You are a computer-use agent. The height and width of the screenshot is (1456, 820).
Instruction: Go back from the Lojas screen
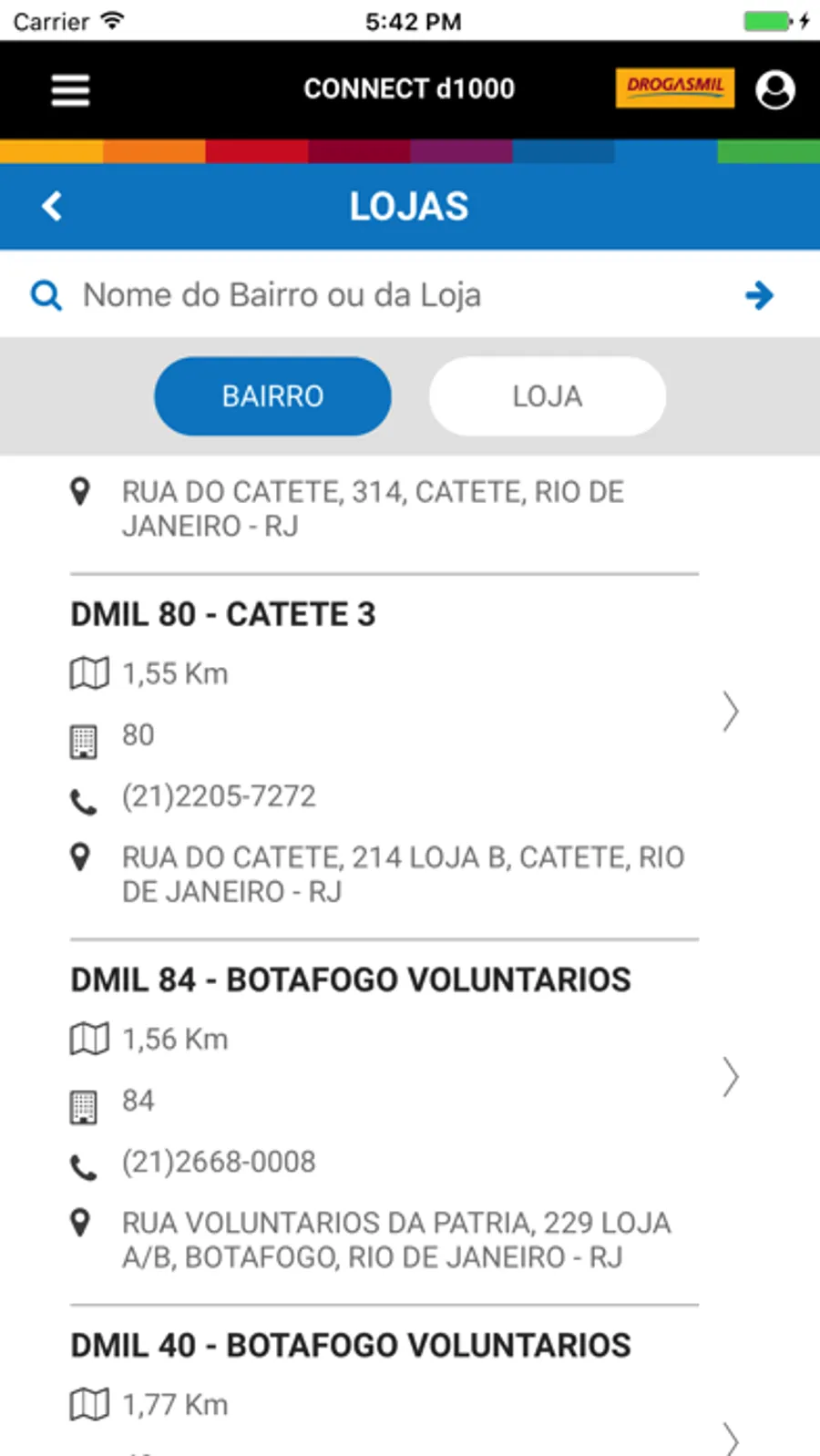(x=52, y=207)
